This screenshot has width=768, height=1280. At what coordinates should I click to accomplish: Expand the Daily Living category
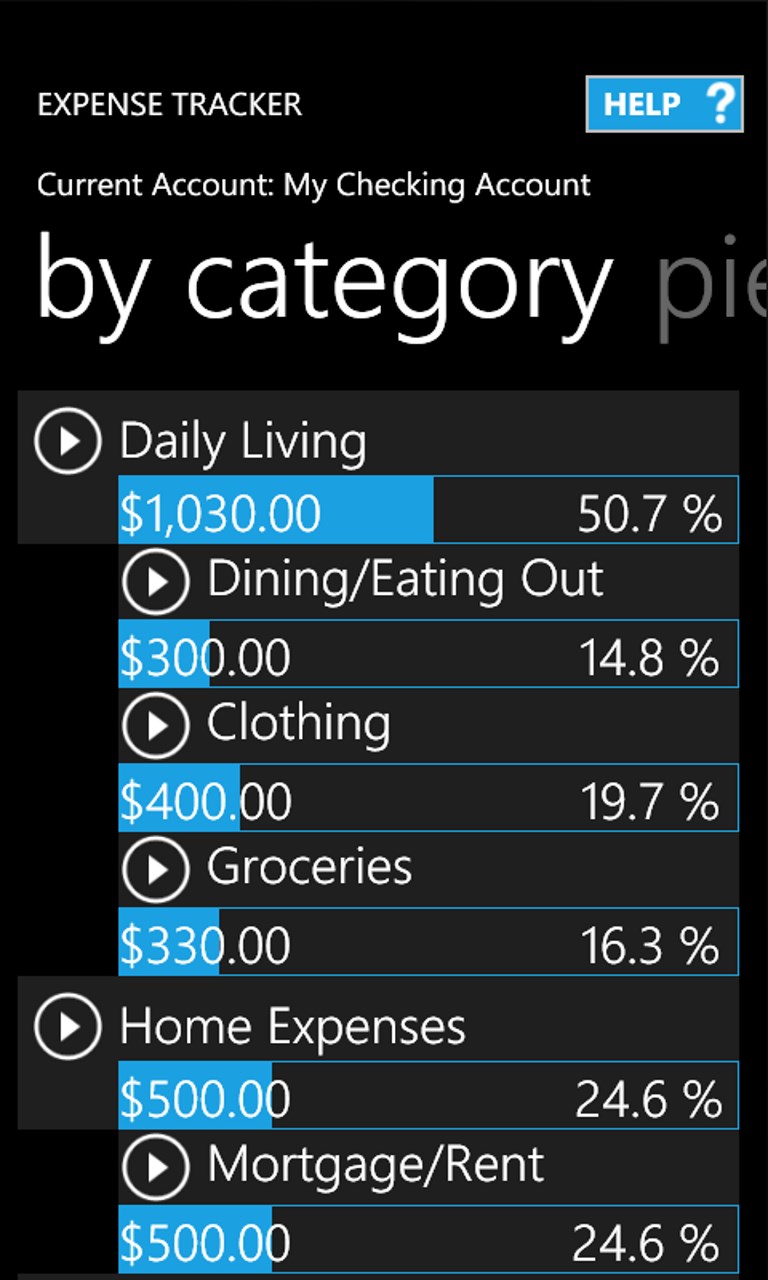pyautogui.click(x=67, y=440)
